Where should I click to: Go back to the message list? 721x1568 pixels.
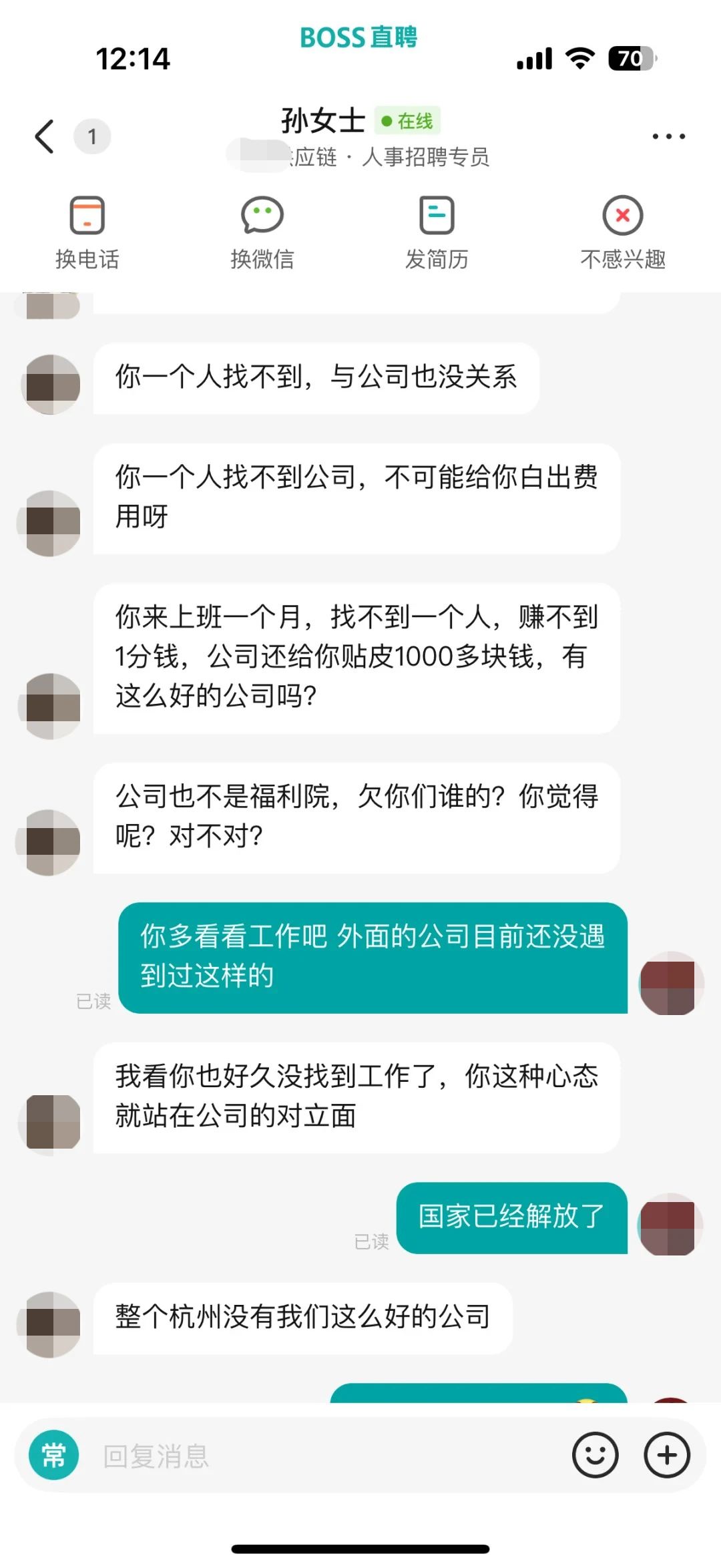pos(45,136)
